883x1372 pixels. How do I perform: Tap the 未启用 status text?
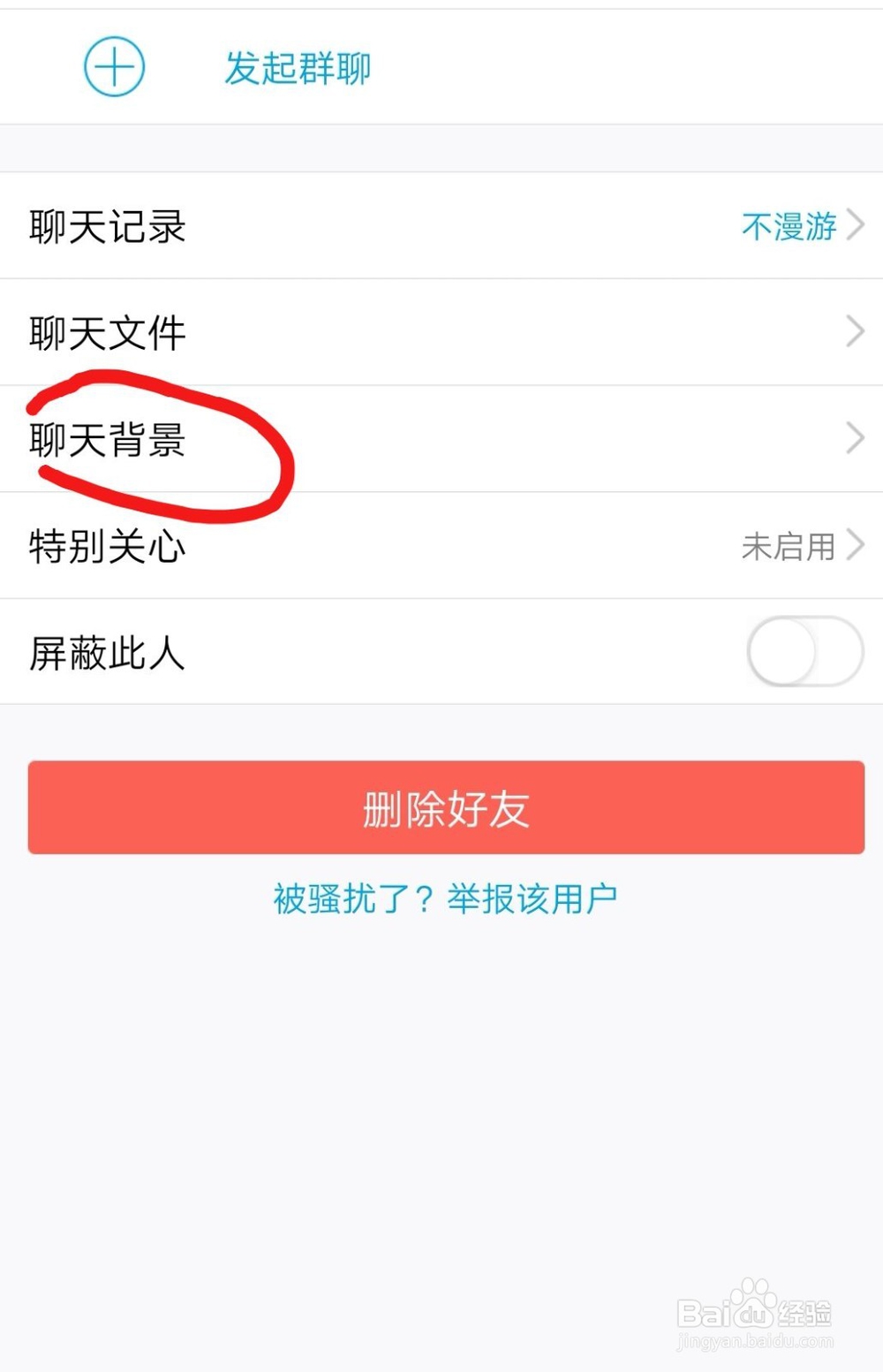pos(789,546)
